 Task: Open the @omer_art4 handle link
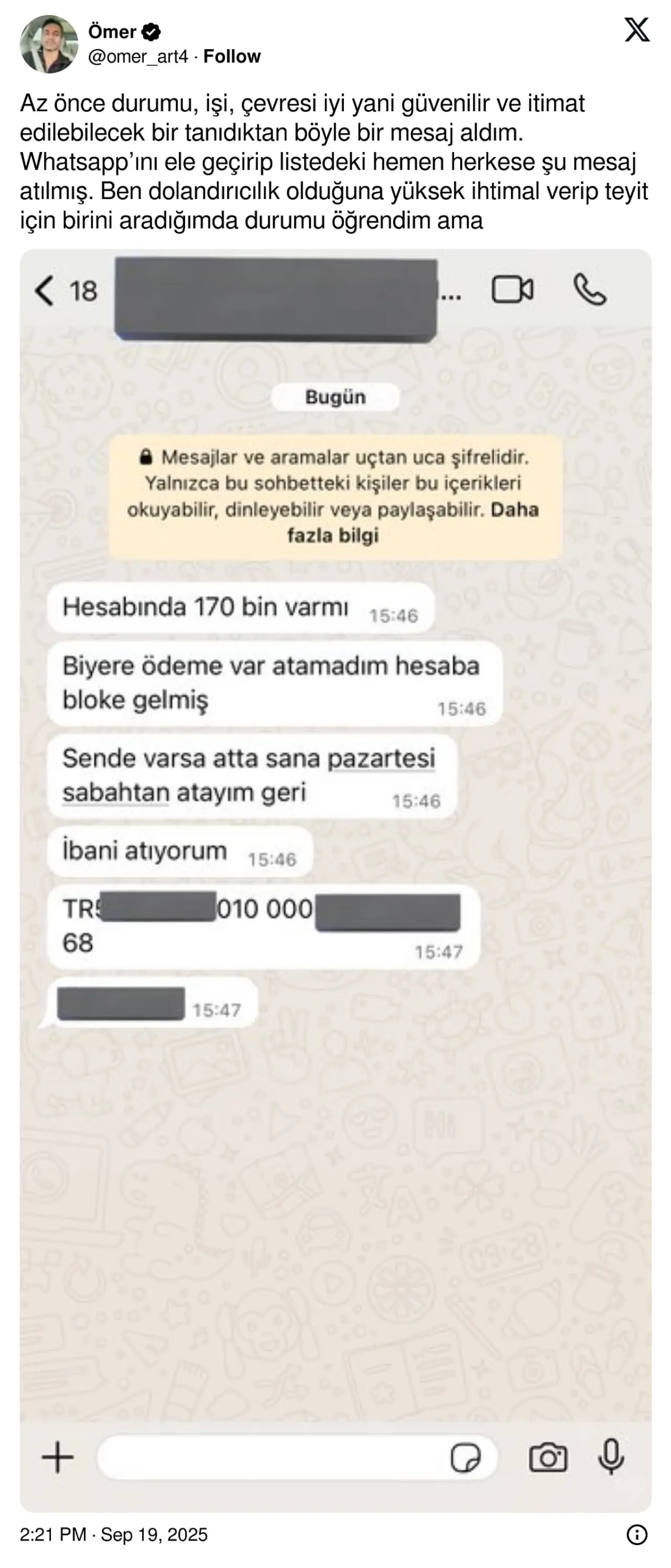138,57
